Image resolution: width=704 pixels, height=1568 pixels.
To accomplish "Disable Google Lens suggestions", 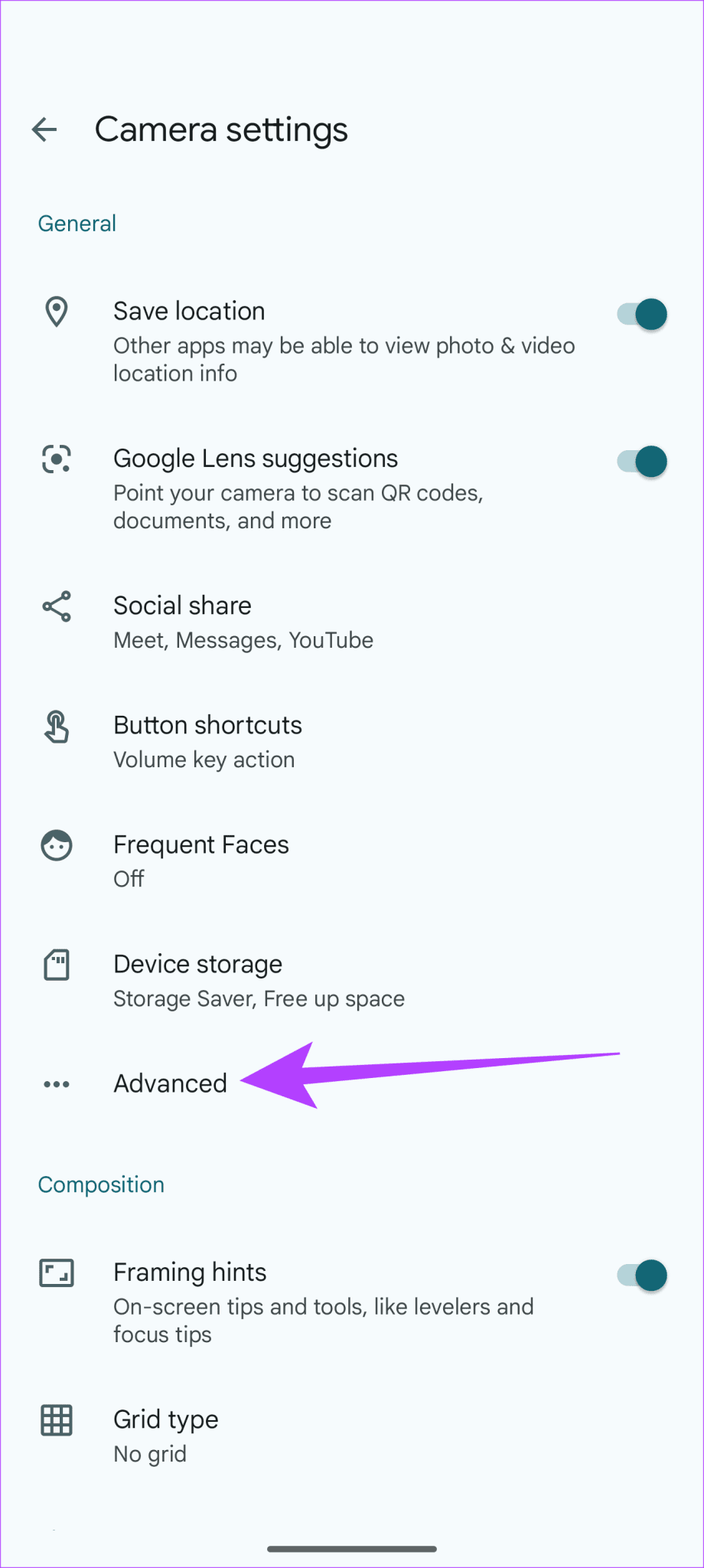I will (641, 461).
